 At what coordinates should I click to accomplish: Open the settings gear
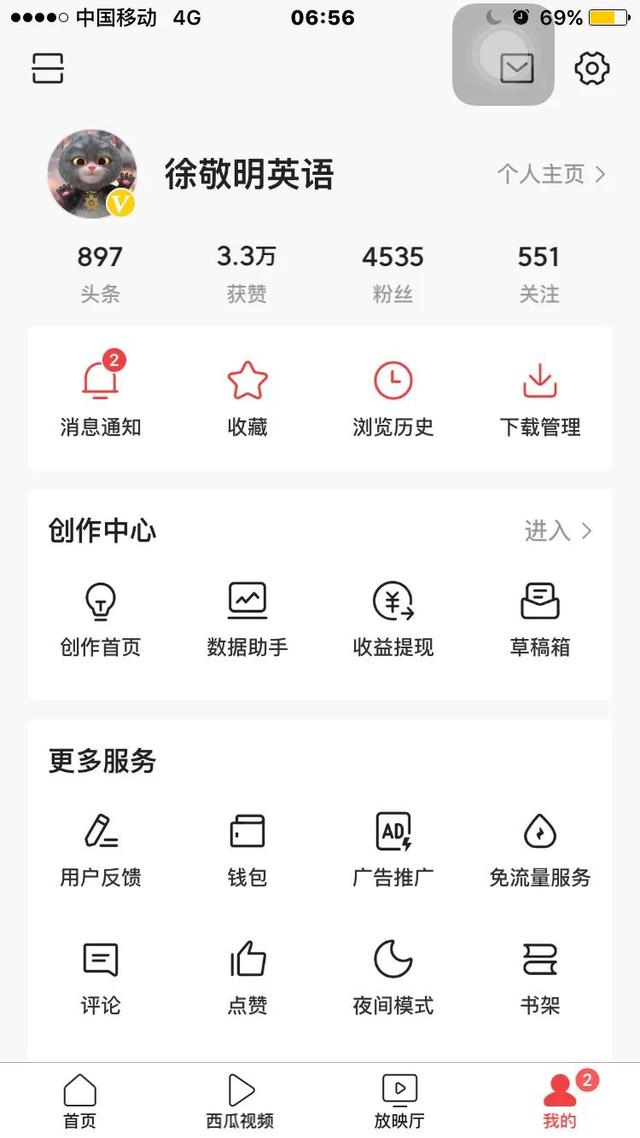pos(591,68)
